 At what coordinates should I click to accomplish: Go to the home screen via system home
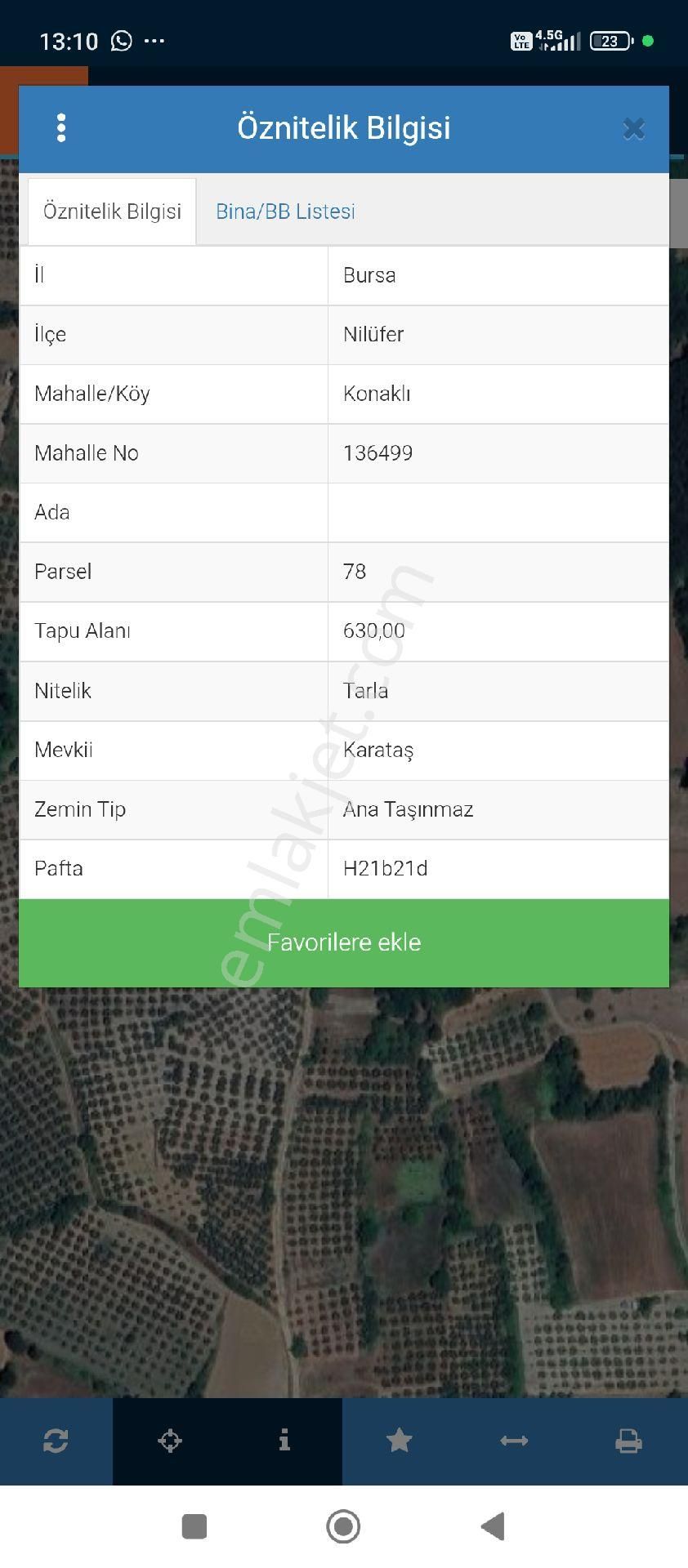tap(343, 1526)
